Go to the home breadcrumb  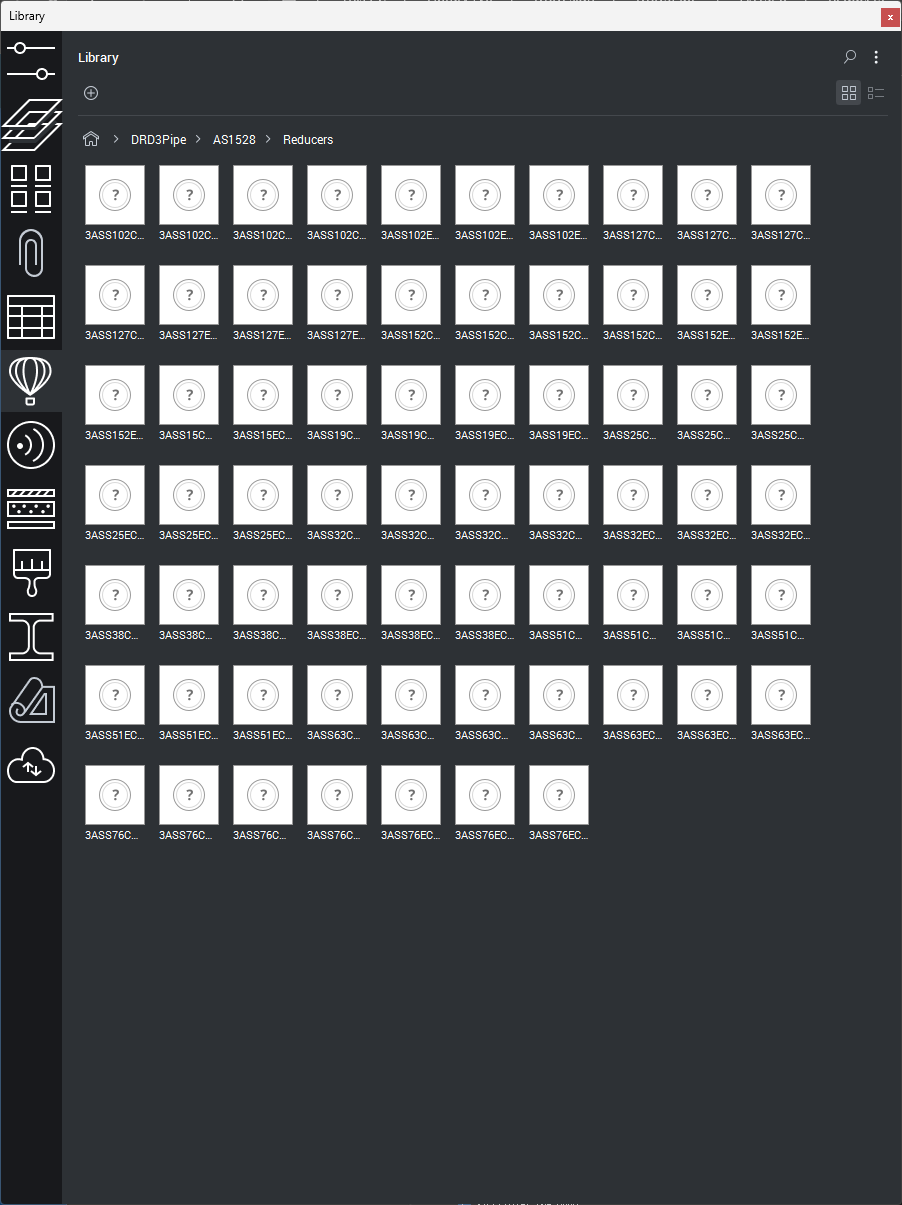[91, 139]
